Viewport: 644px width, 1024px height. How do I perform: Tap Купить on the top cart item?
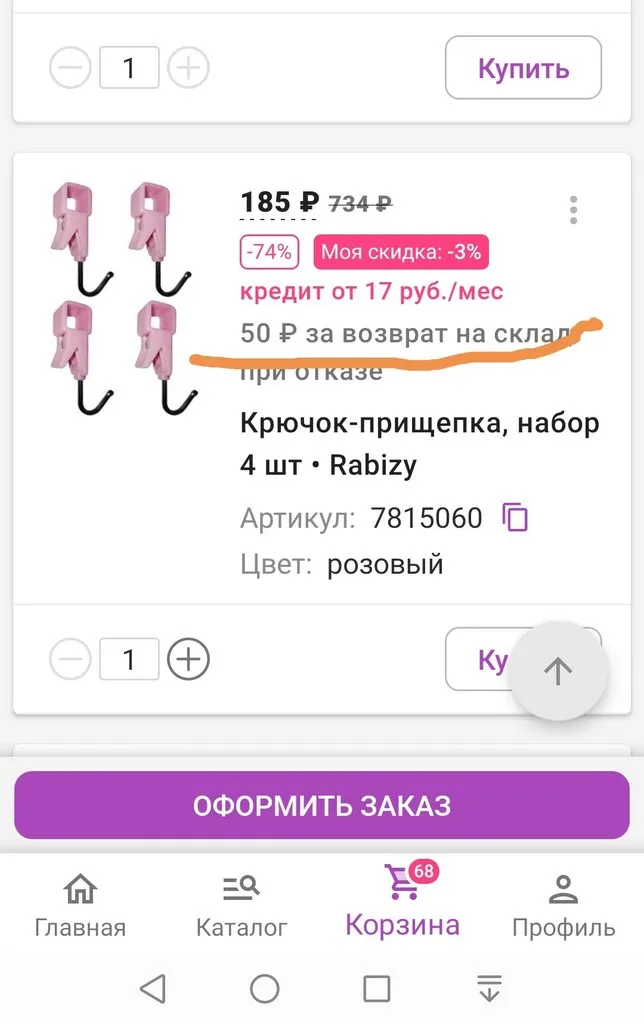coord(523,68)
